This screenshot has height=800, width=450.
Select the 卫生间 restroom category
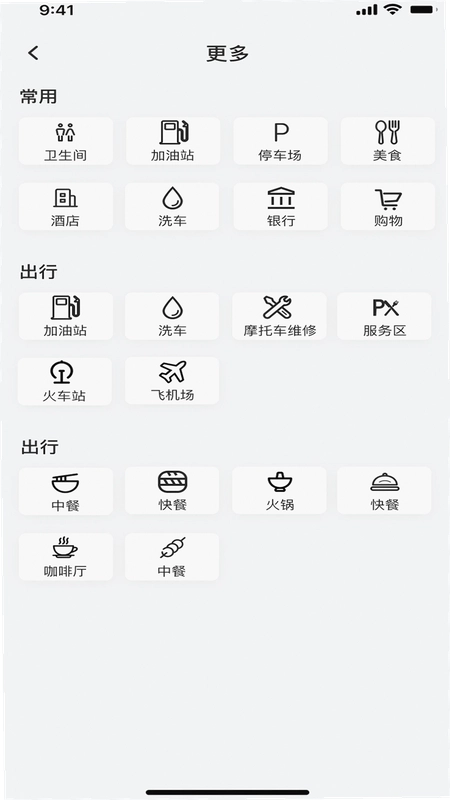[66, 141]
